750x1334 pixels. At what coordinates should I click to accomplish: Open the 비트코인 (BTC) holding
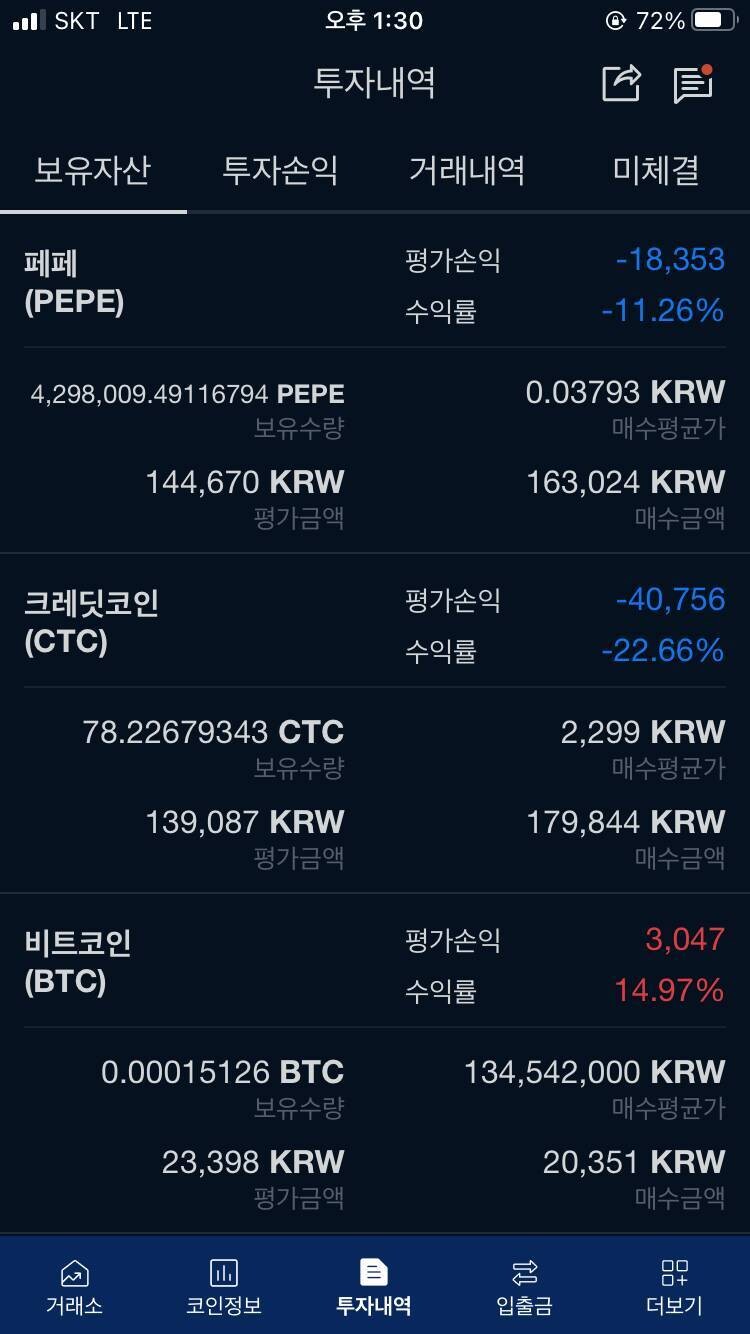point(78,962)
